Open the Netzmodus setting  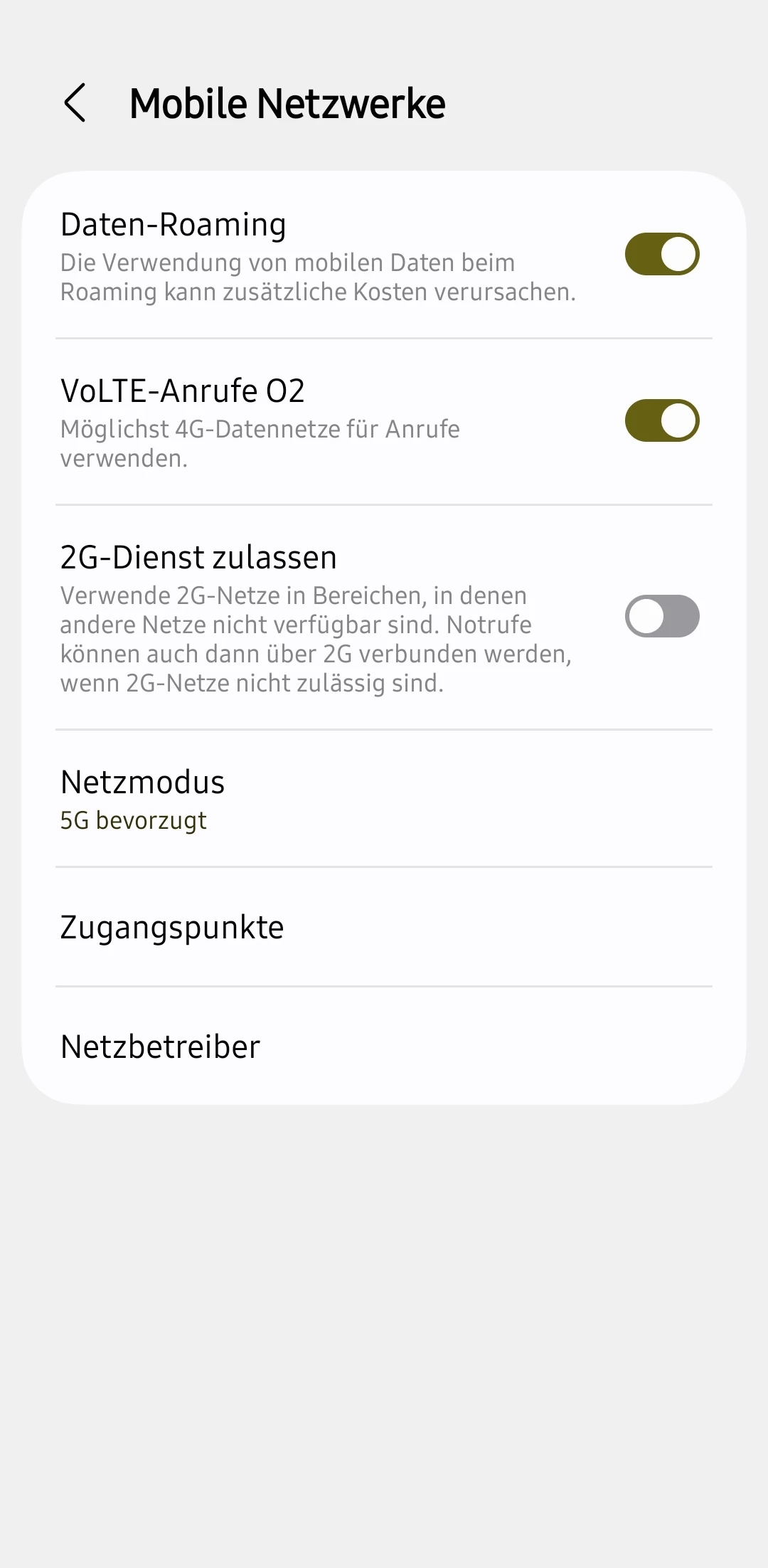(x=384, y=799)
